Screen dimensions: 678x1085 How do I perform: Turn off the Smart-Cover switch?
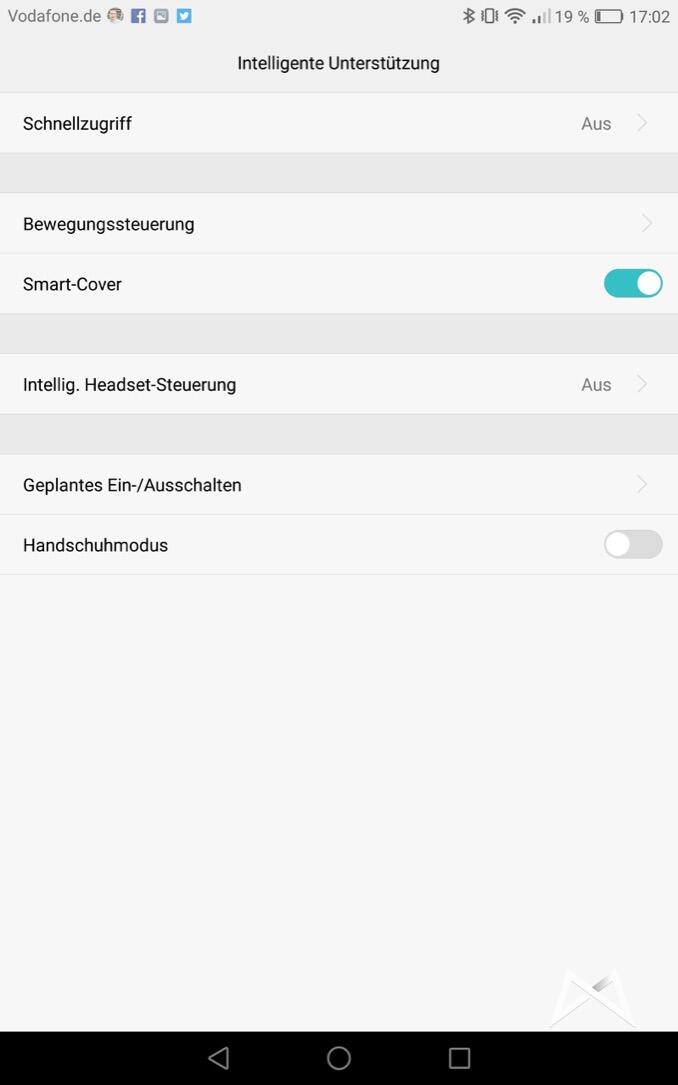pyautogui.click(x=632, y=284)
